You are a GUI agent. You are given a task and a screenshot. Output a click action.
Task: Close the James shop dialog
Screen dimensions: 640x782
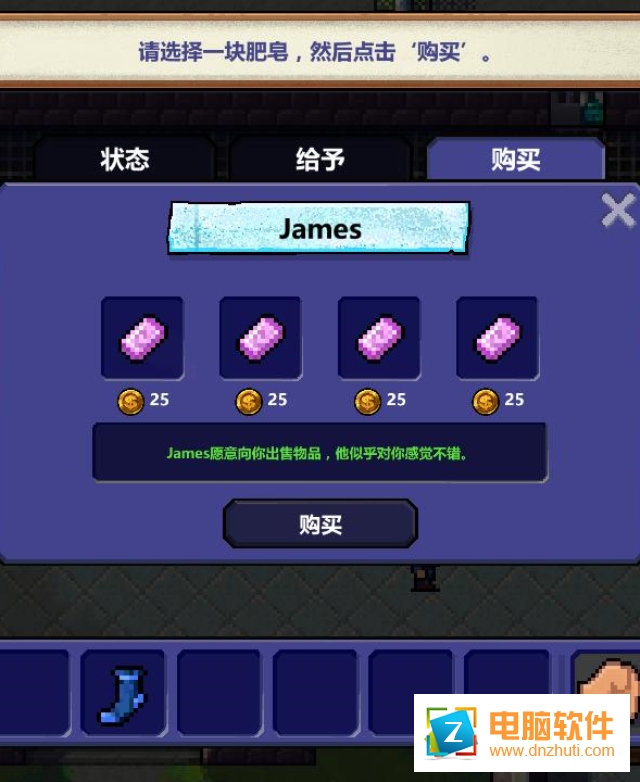[x=618, y=211]
